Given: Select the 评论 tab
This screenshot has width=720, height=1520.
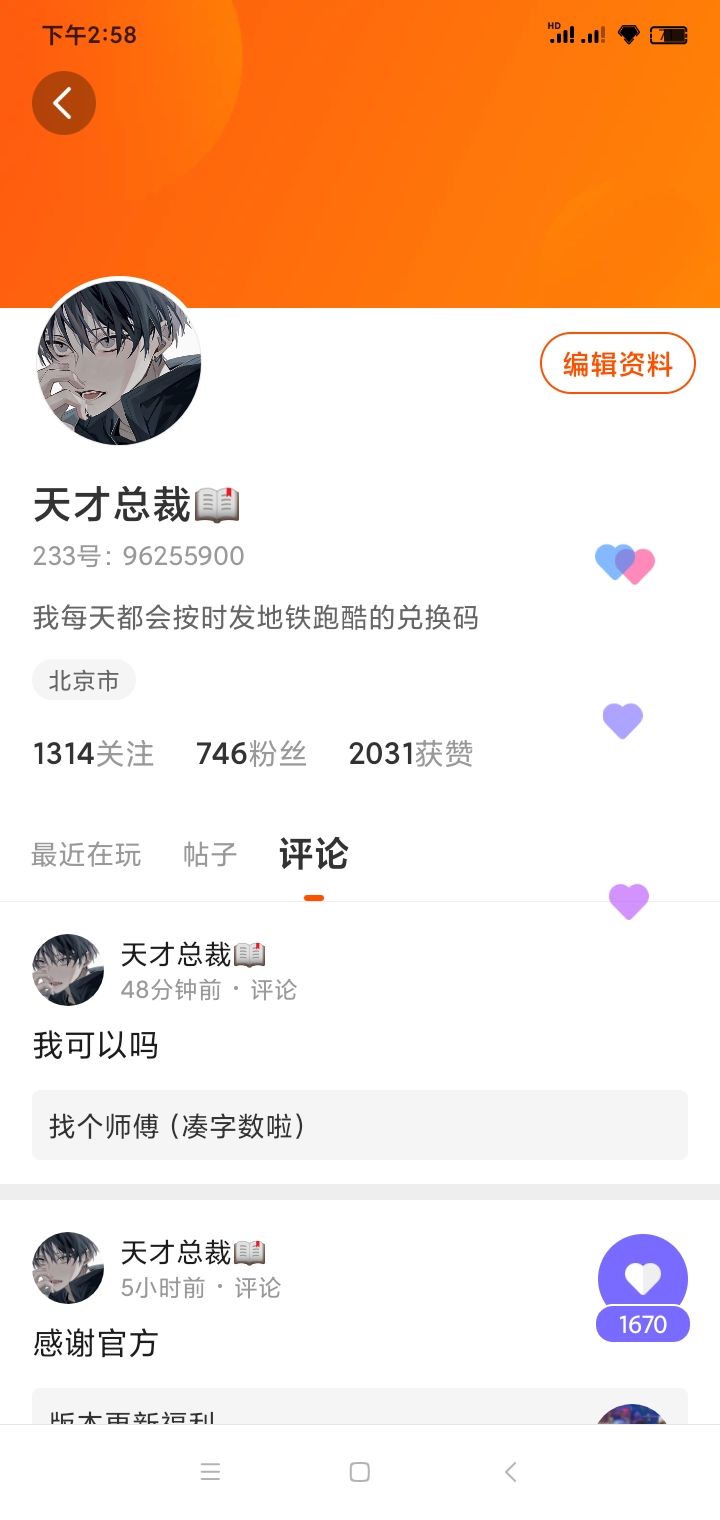Looking at the screenshot, I should pyautogui.click(x=313, y=855).
